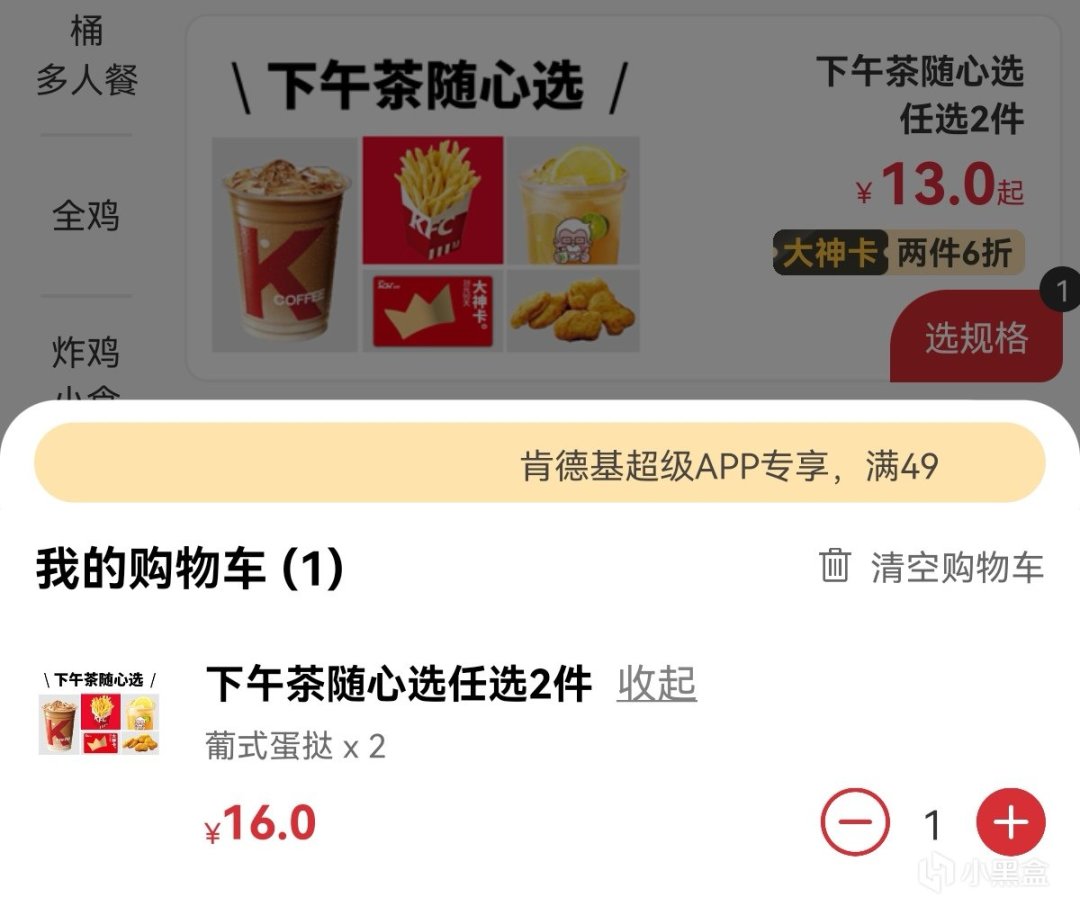This screenshot has width=1080, height=915.
Task: Tap the 选规格 button
Action: coord(975,338)
